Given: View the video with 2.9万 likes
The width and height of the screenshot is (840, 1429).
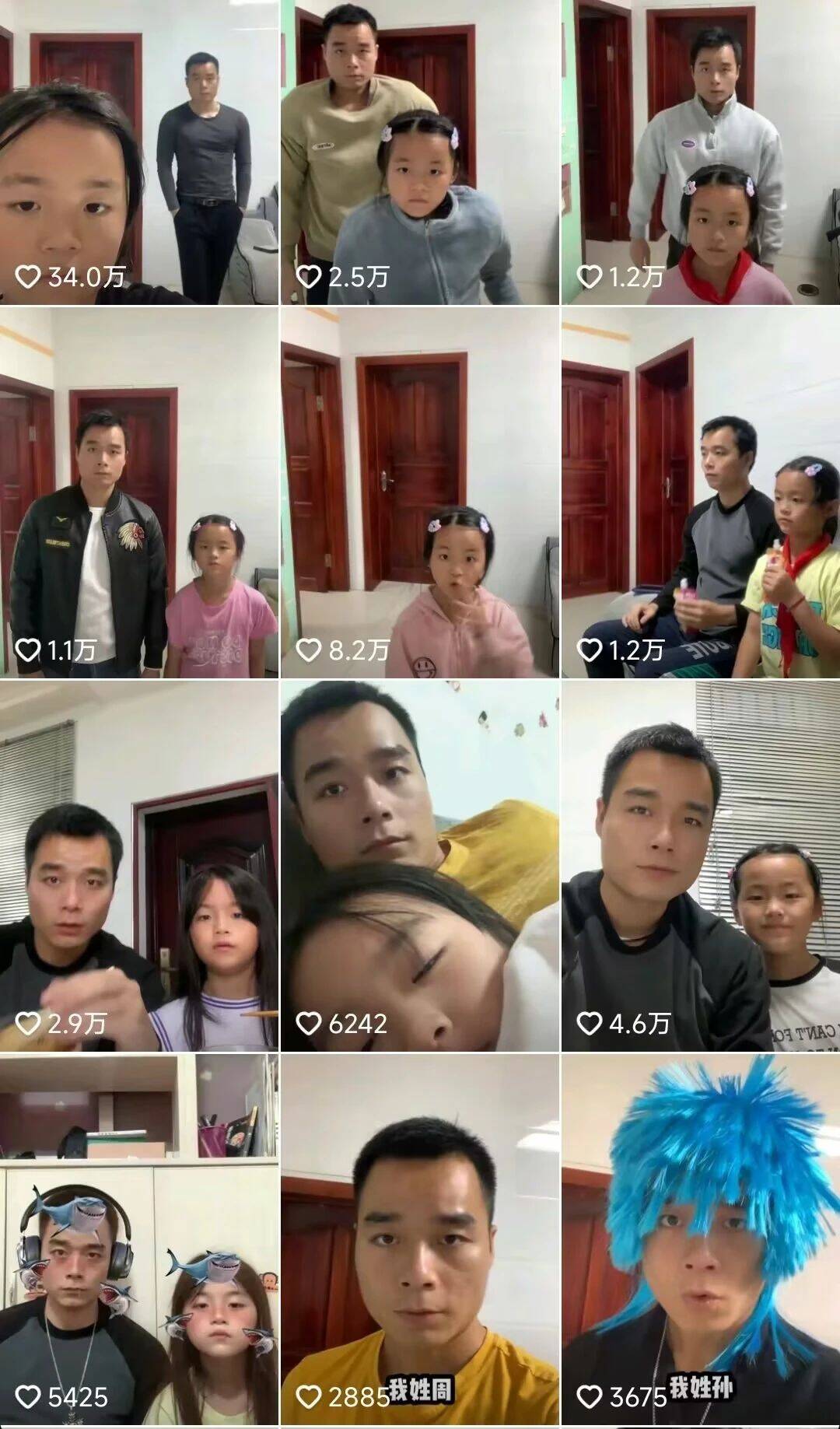Looking at the screenshot, I should click(138, 865).
